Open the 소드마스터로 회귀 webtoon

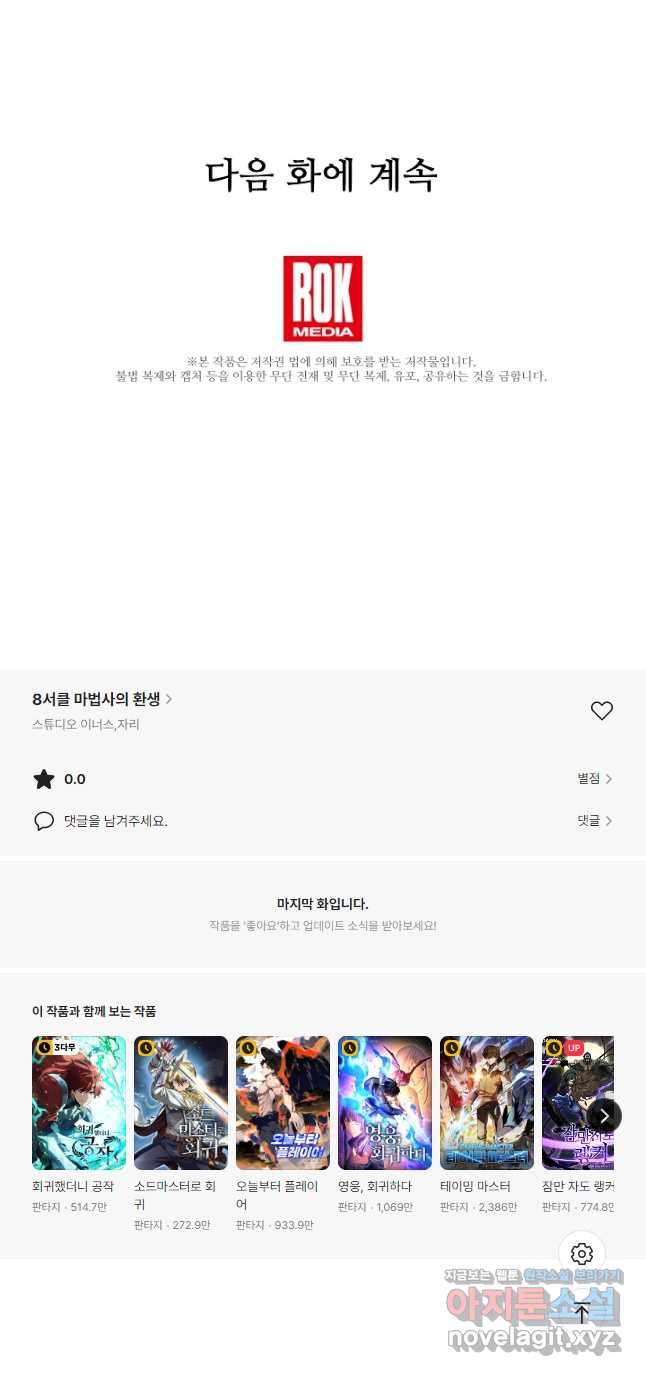181,1103
